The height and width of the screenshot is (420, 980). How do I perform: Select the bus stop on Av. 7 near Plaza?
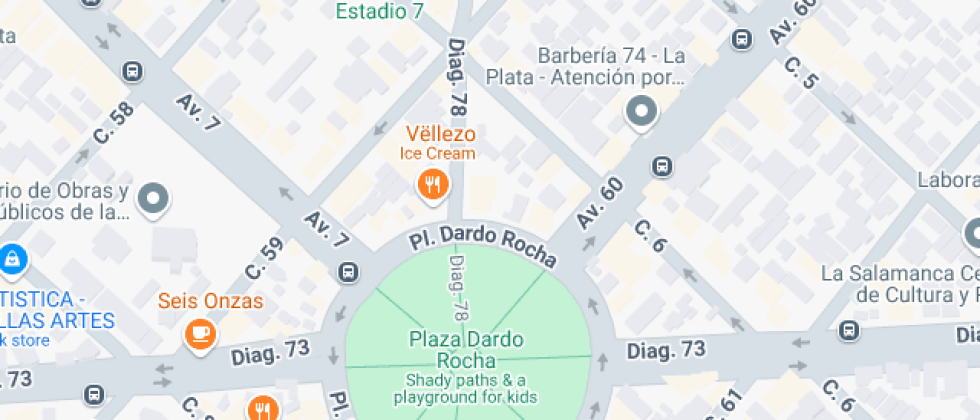(x=348, y=271)
